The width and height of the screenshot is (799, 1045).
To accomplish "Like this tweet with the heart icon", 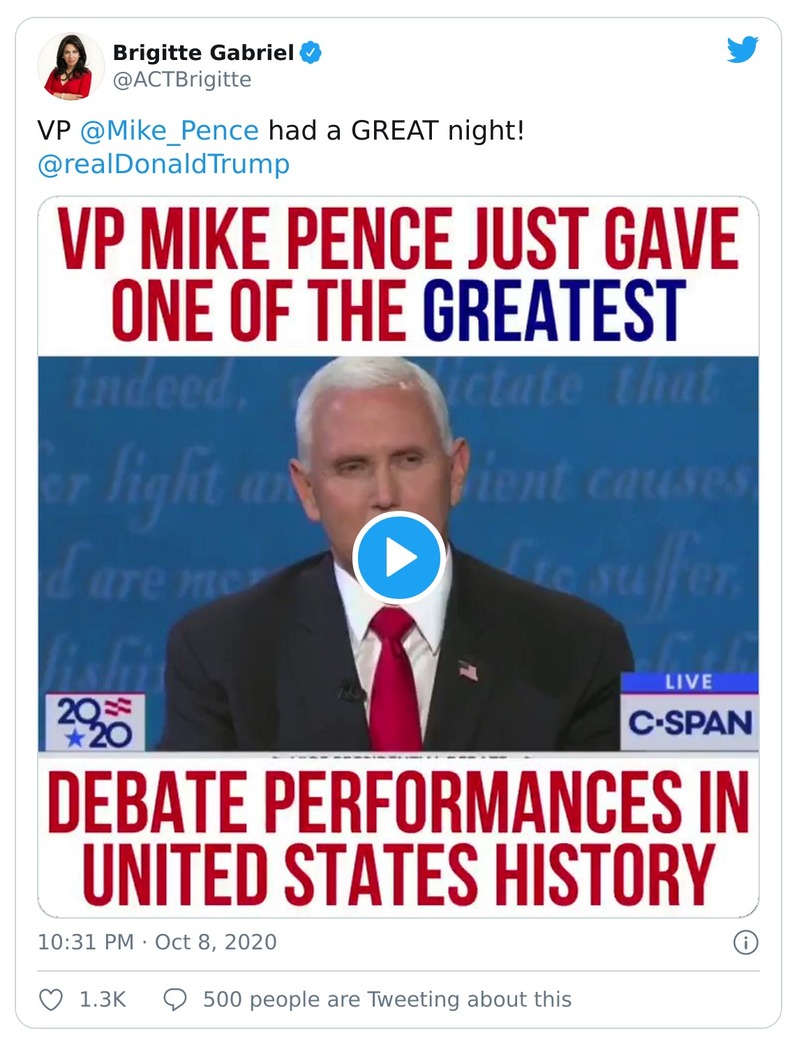I will tap(51, 999).
